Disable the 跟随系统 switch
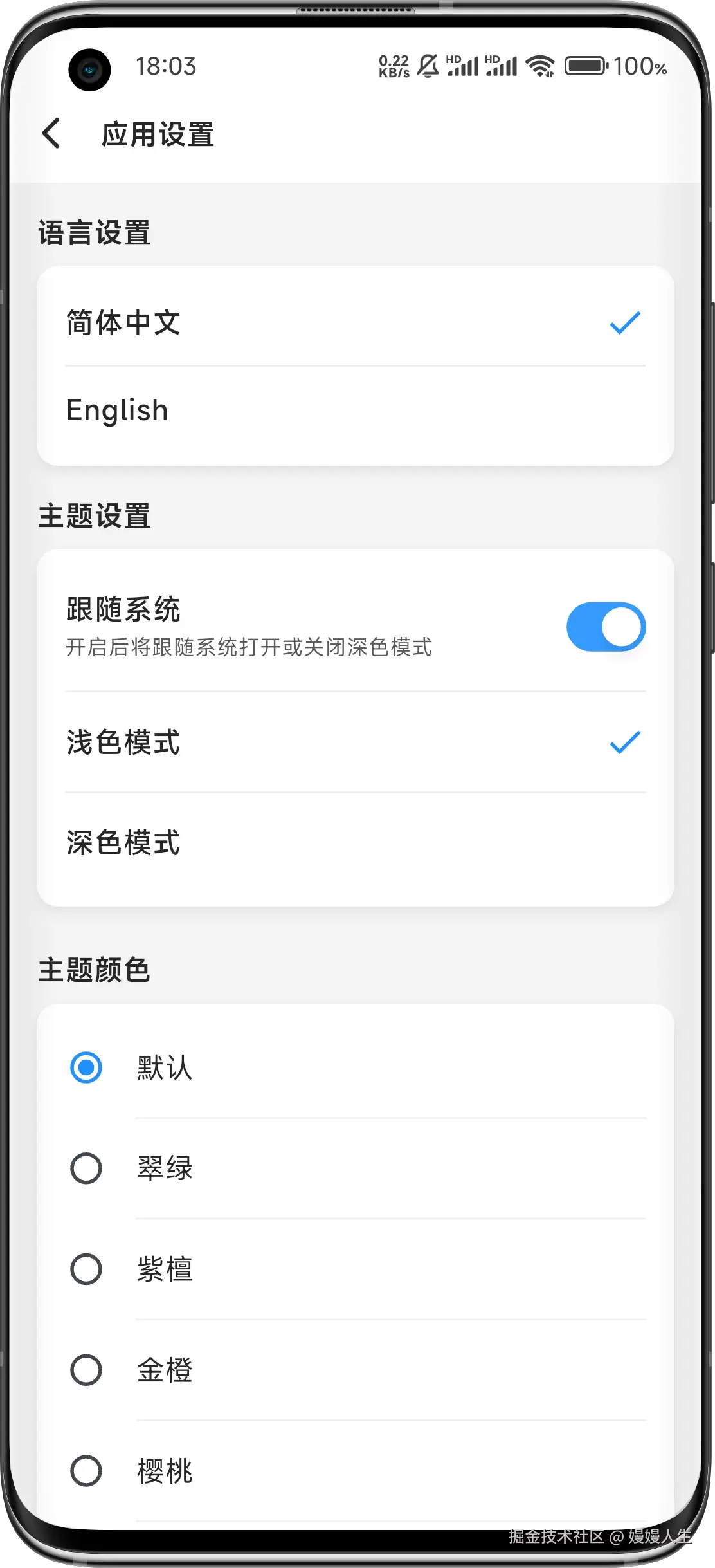Screen dimensions: 715x1568 point(605,626)
